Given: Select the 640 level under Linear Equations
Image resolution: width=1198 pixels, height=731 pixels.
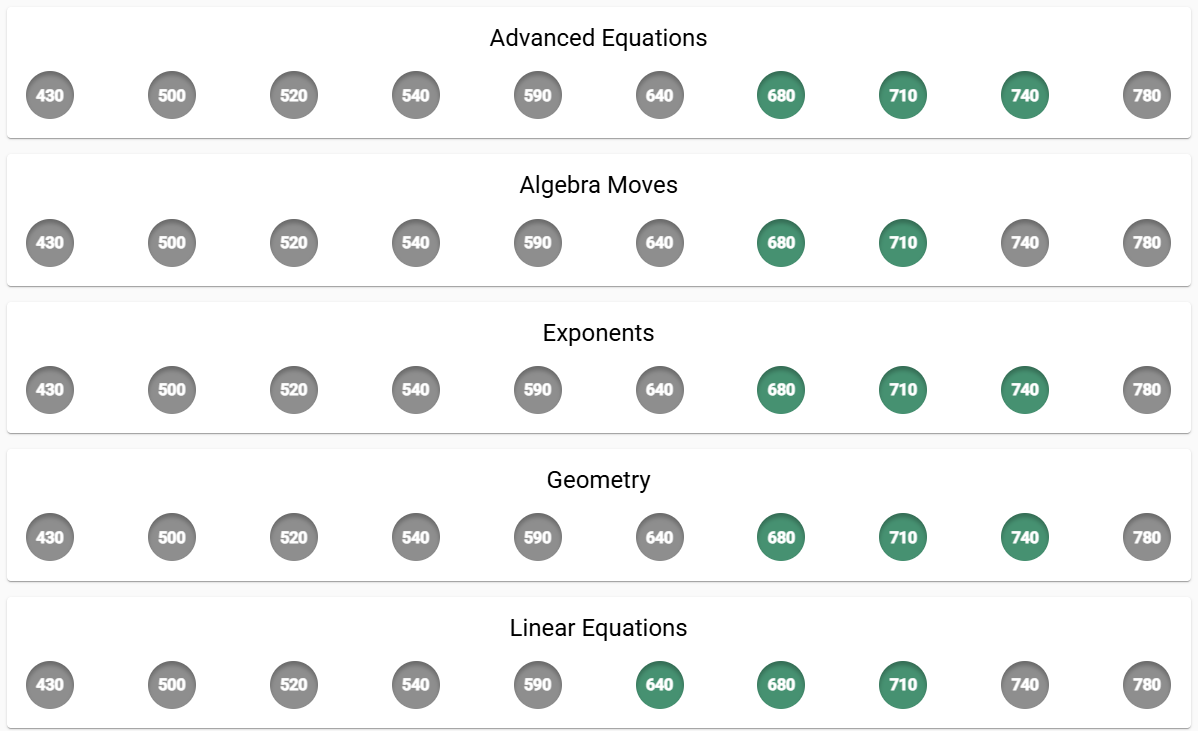Looking at the screenshot, I should click(659, 684).
